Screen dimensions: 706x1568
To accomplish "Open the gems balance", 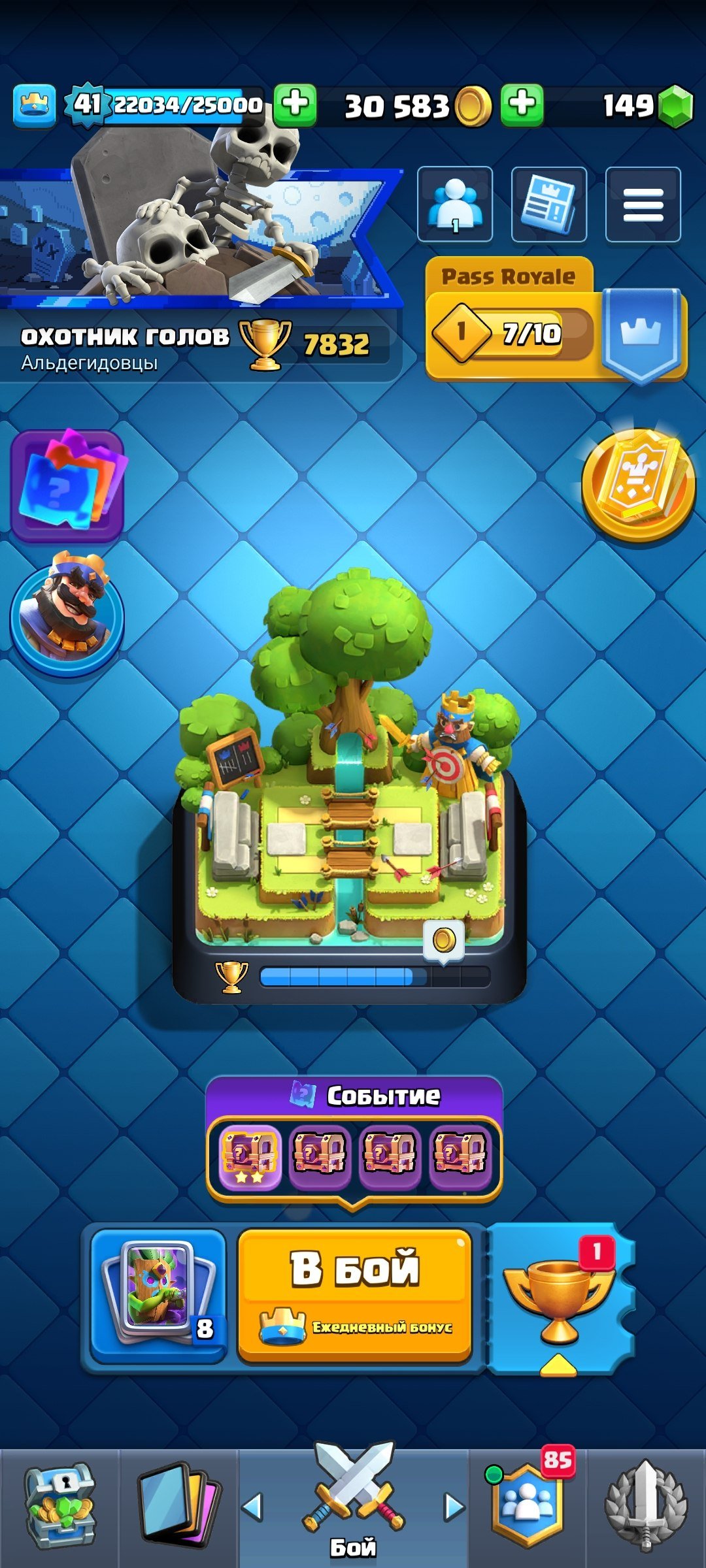I will pos(644,105).
